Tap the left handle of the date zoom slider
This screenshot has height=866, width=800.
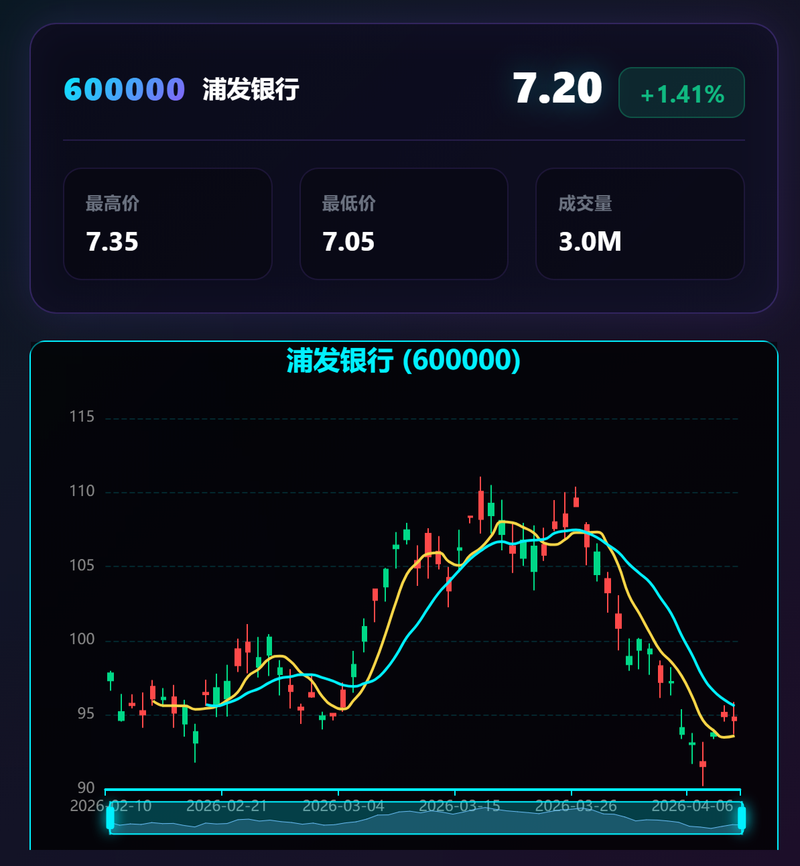click(110, 818)
